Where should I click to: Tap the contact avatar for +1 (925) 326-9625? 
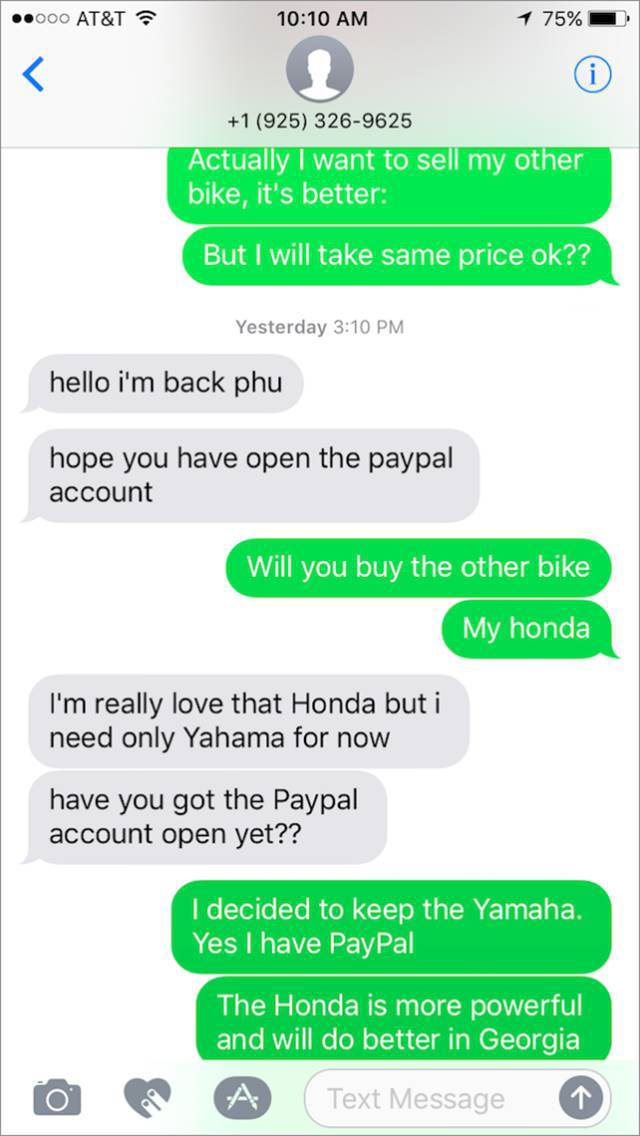point(320,67)
